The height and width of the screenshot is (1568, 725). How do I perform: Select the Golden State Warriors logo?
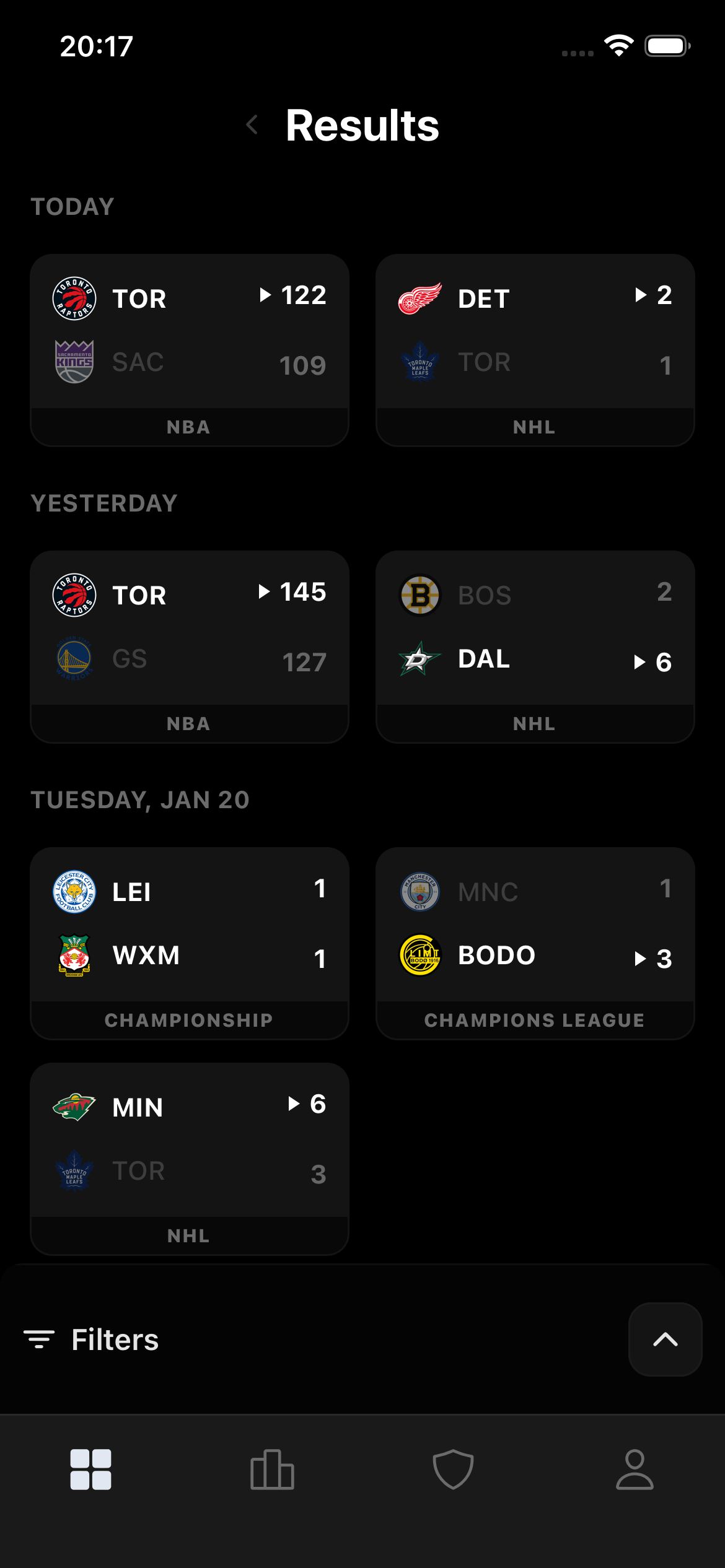74,658
